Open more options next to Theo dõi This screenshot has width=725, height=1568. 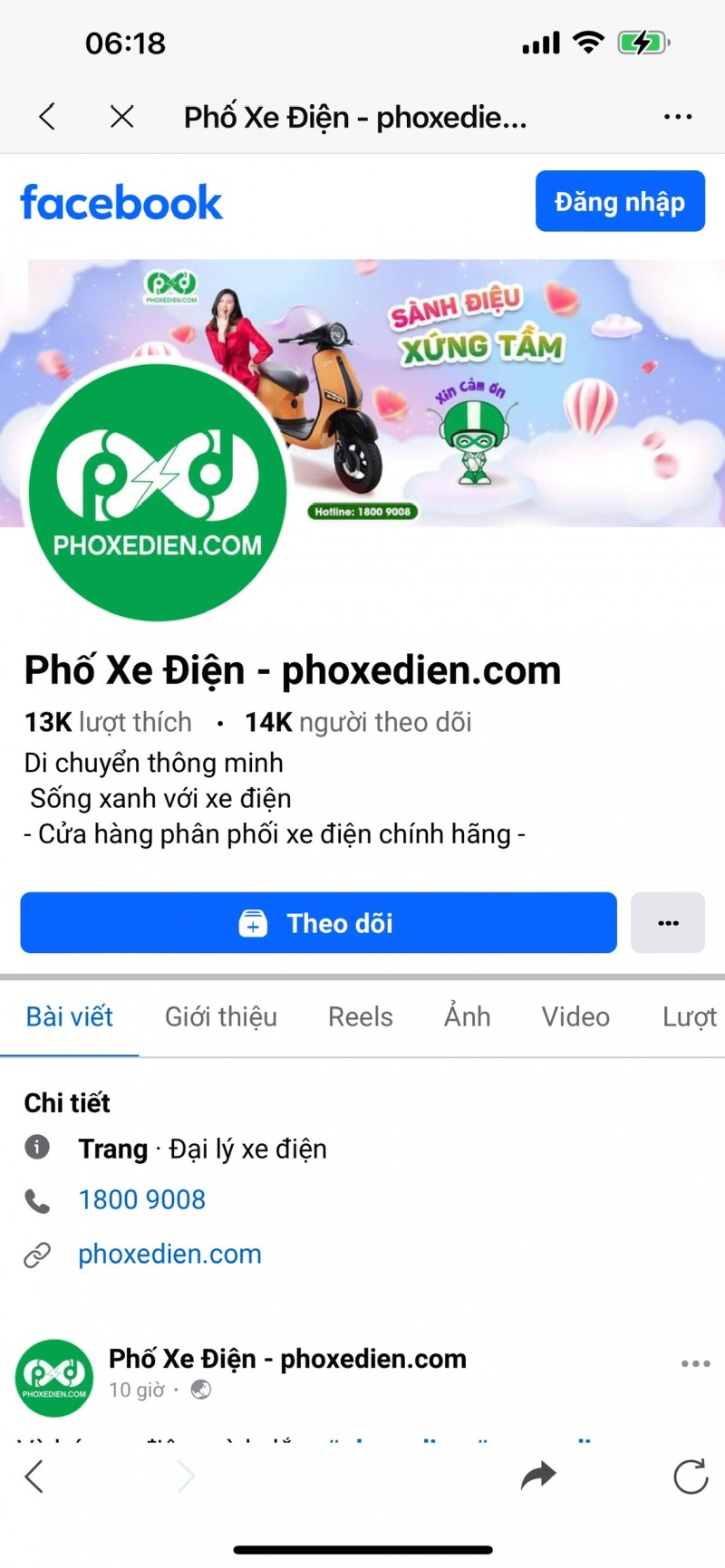(668, 923)
